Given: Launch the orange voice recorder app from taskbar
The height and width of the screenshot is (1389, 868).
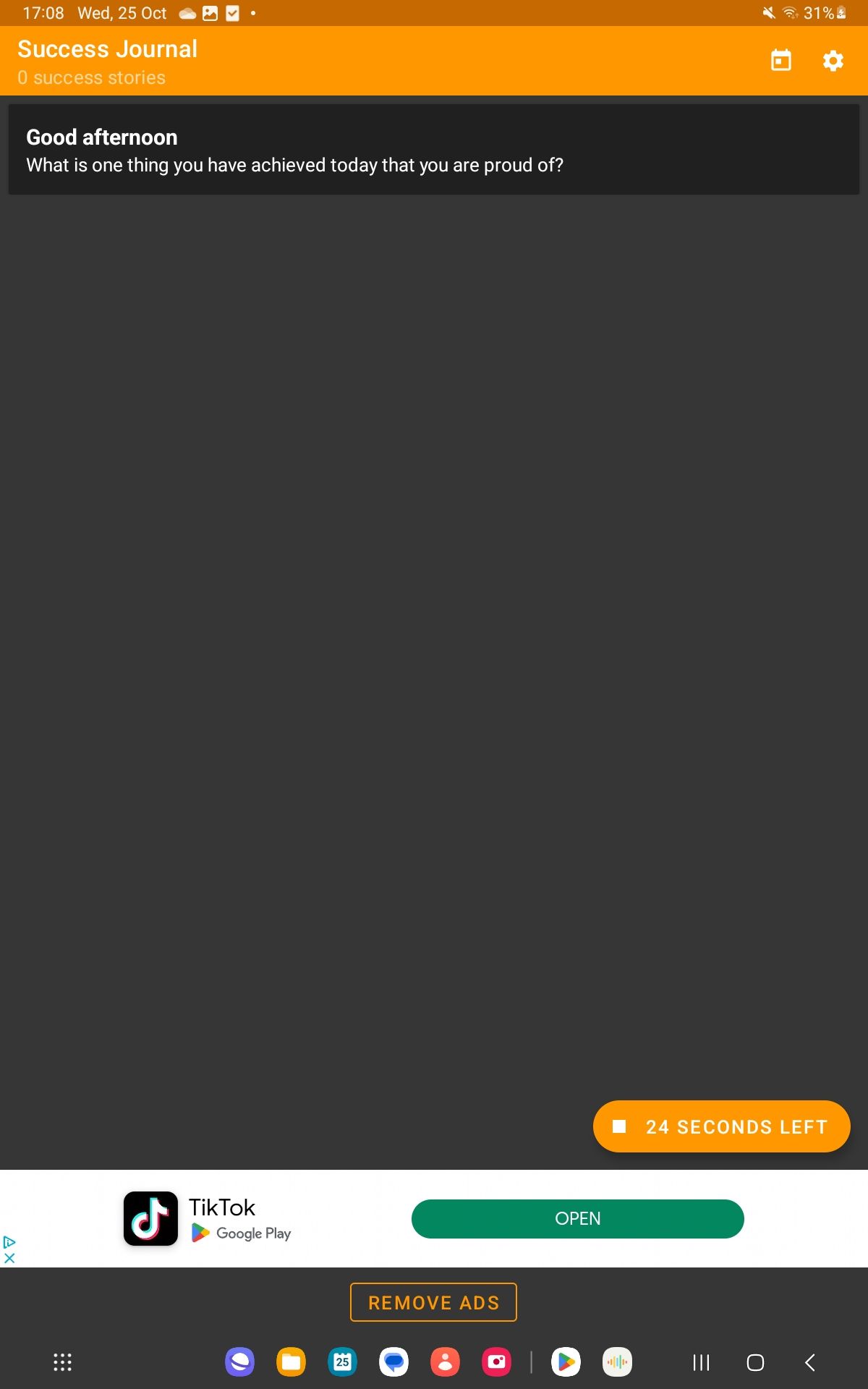Looking at the screenshot, I should click(618, 1361).
